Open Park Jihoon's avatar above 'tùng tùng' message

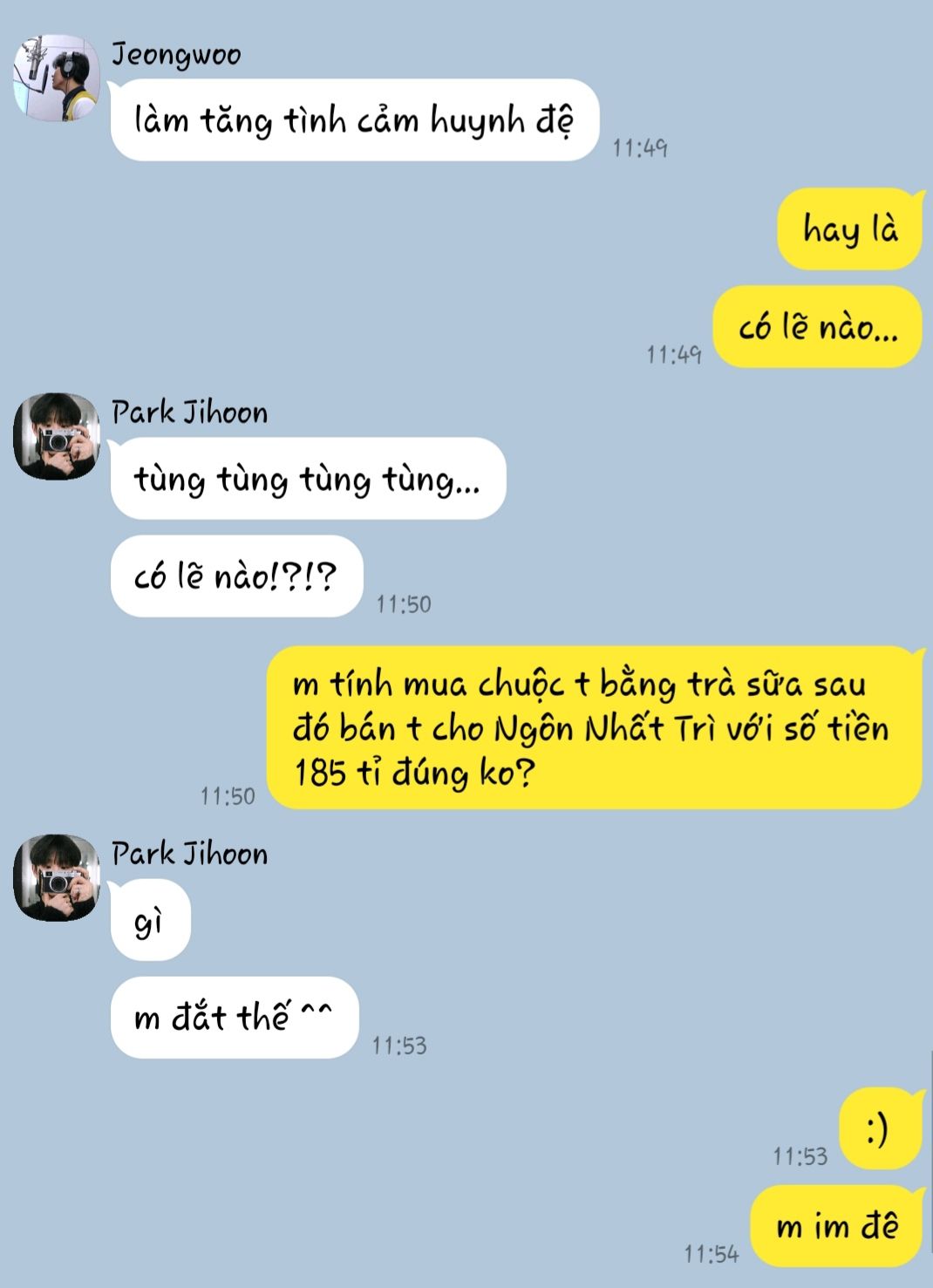pyautogui.click(x=56, y=436)
